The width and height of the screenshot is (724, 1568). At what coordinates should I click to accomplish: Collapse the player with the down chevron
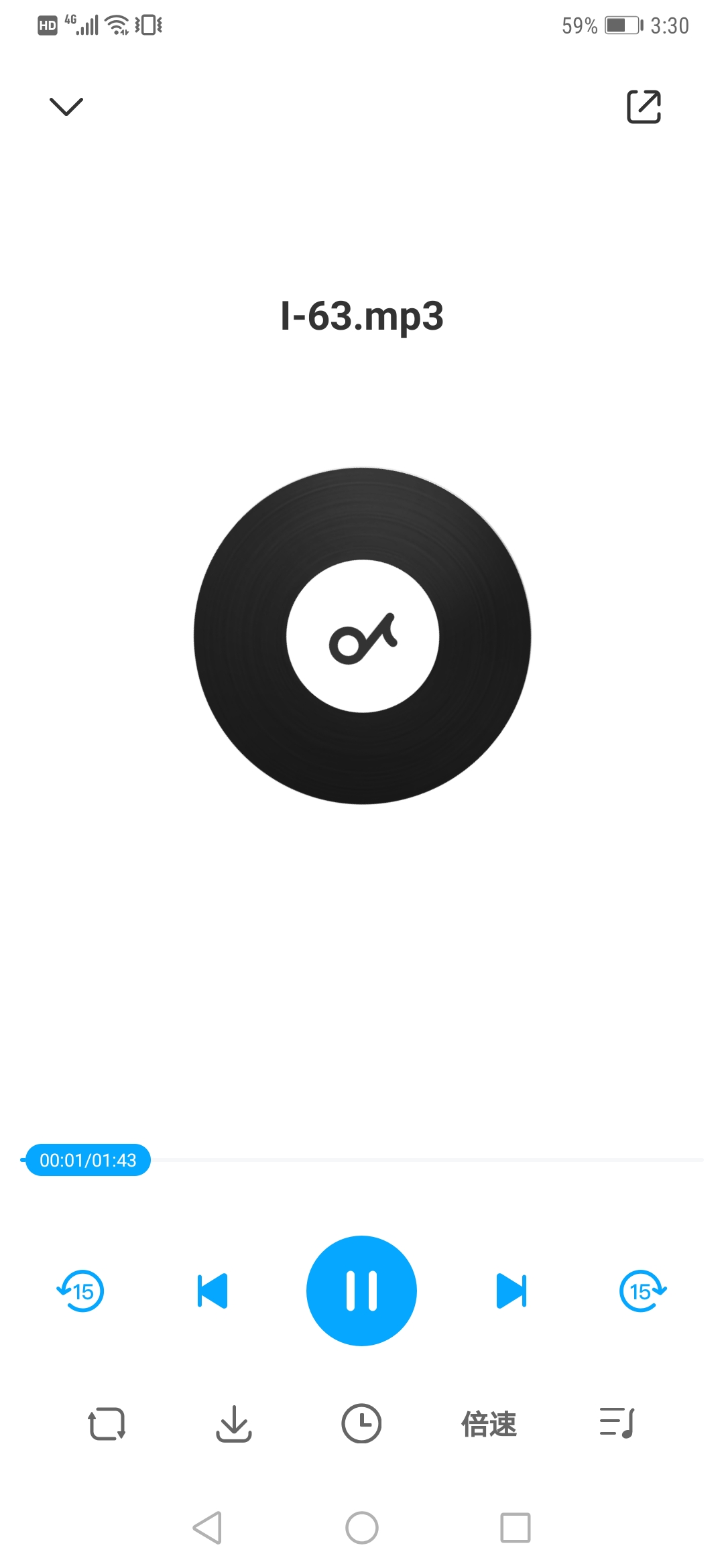tap(66, 107)
